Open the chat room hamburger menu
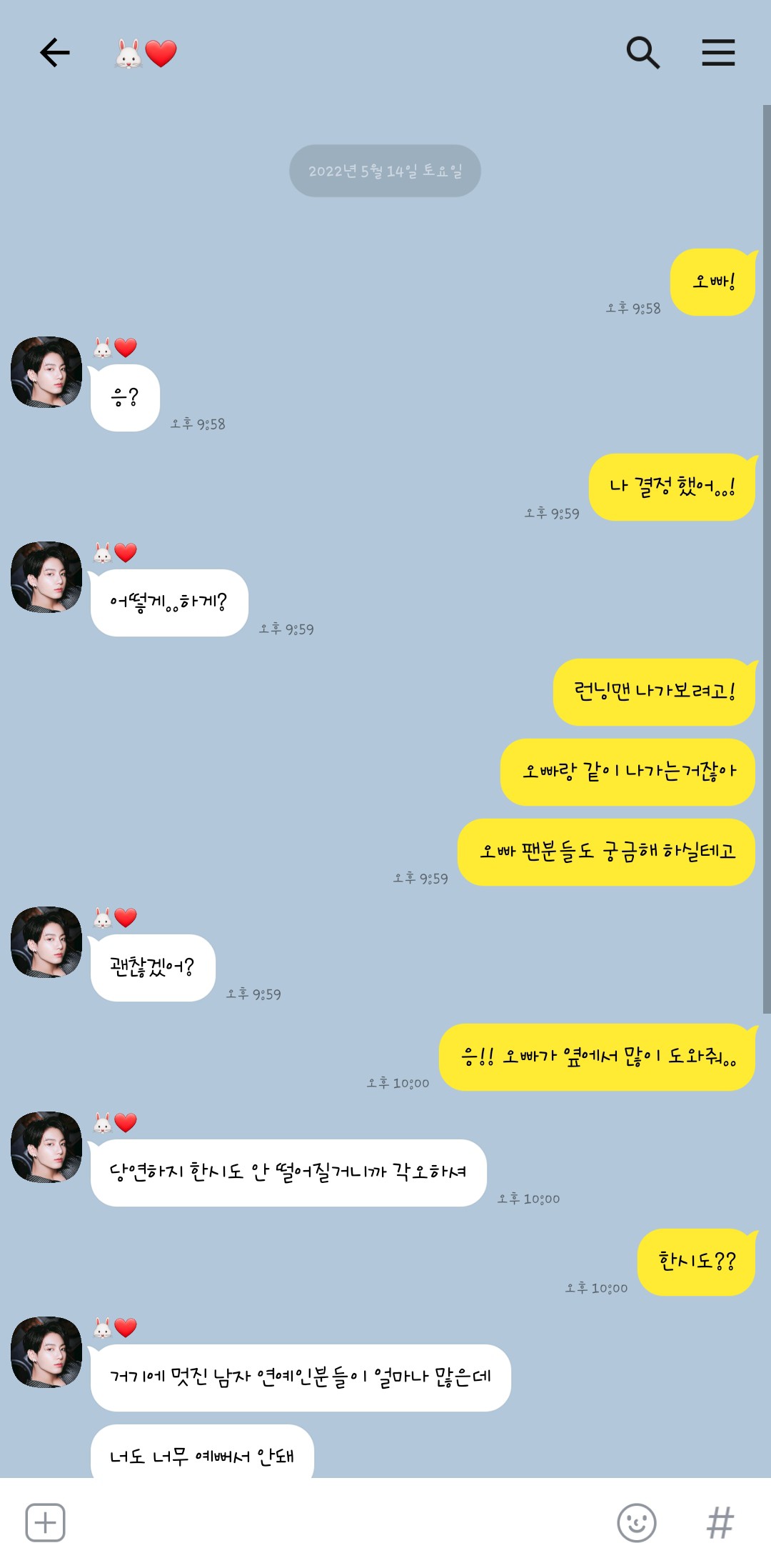Viewport: 771px width, 1568px height. pyautogui.click(x=718, y=53)
